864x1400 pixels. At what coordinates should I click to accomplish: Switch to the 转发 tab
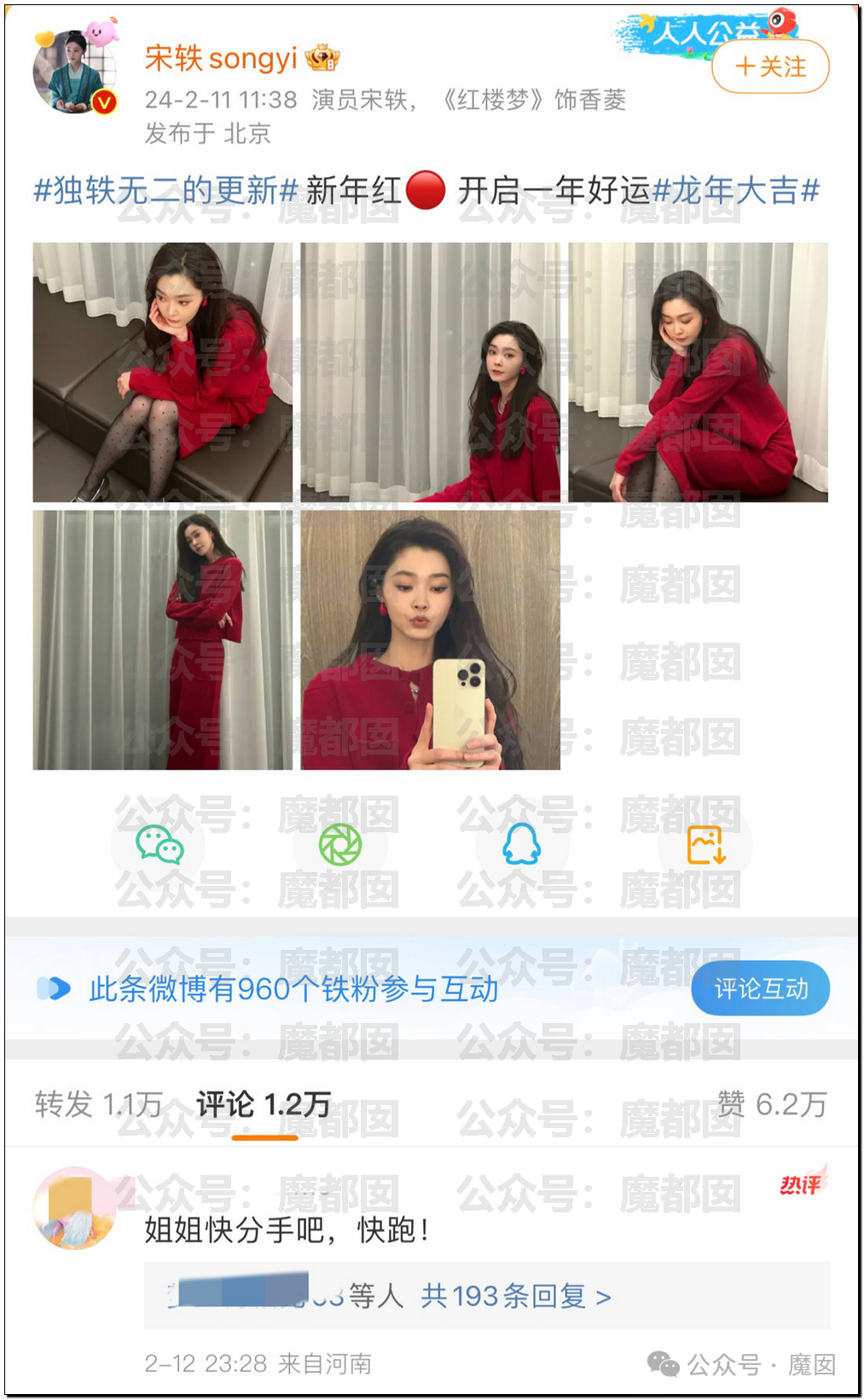coord(98,1104)
